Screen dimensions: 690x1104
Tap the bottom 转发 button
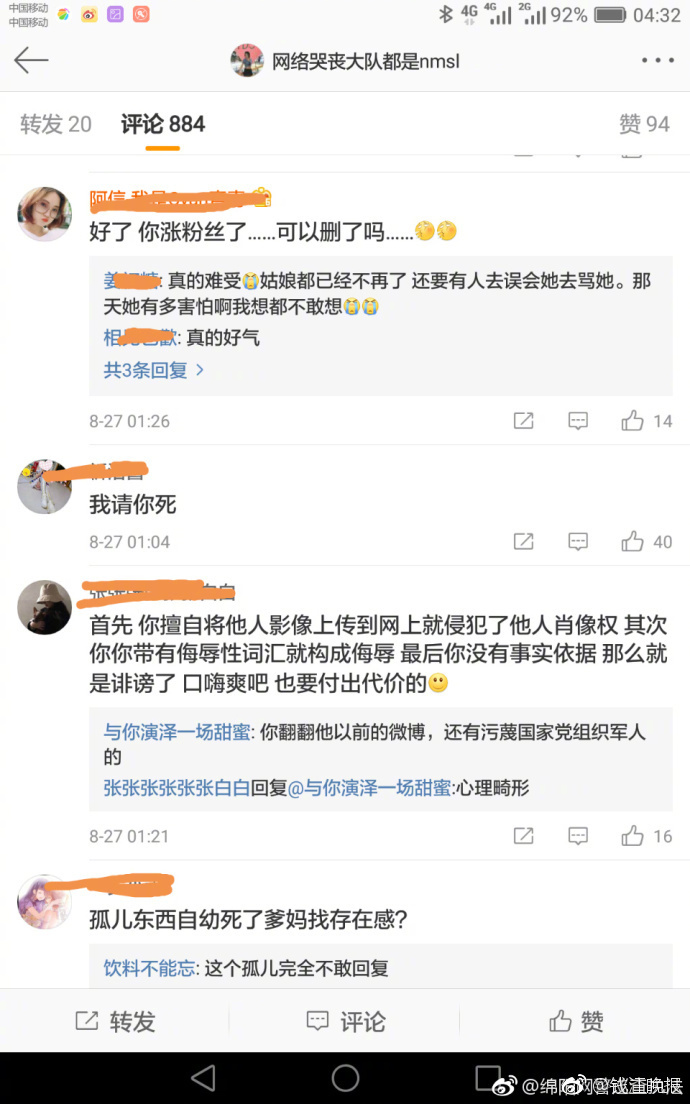click(x=115, y=1021)
